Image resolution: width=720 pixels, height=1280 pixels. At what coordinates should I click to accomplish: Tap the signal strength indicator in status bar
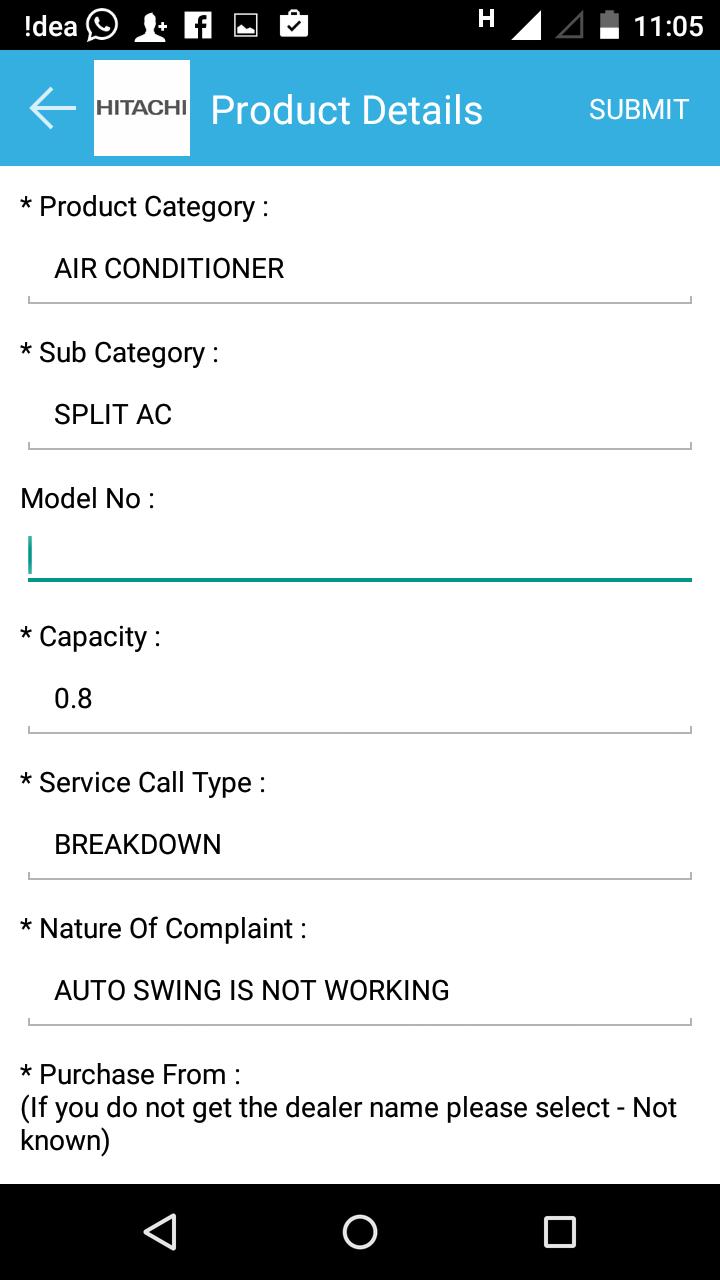tap(525, 25)
